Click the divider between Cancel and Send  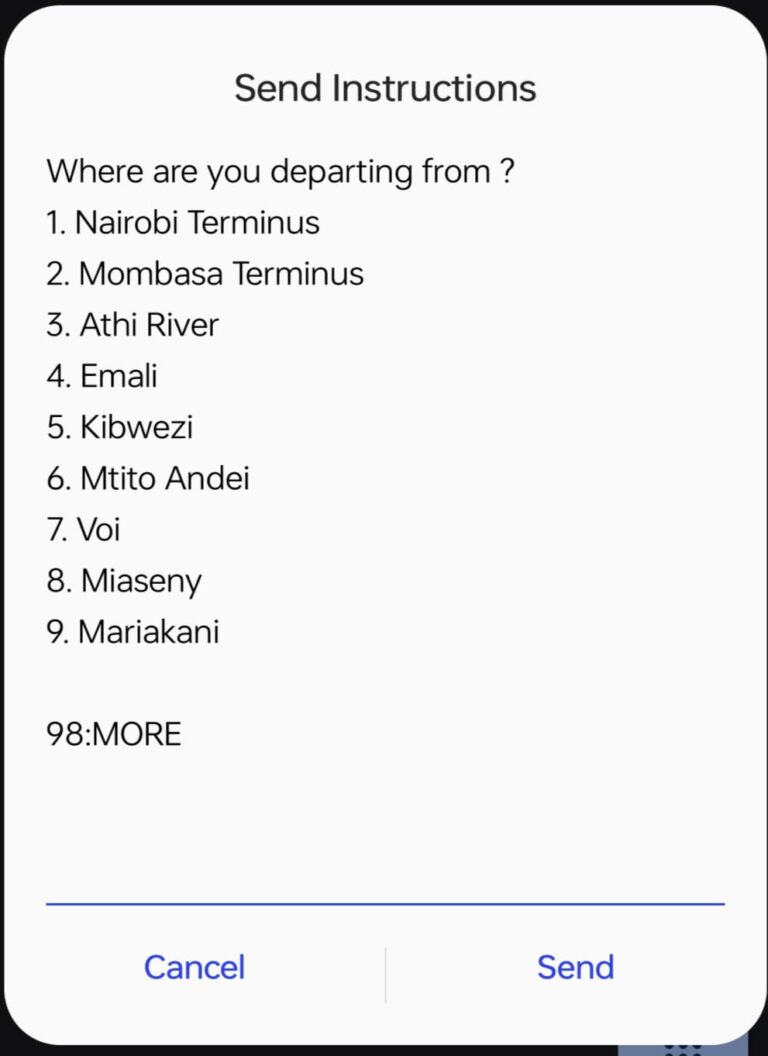[385, 968]
